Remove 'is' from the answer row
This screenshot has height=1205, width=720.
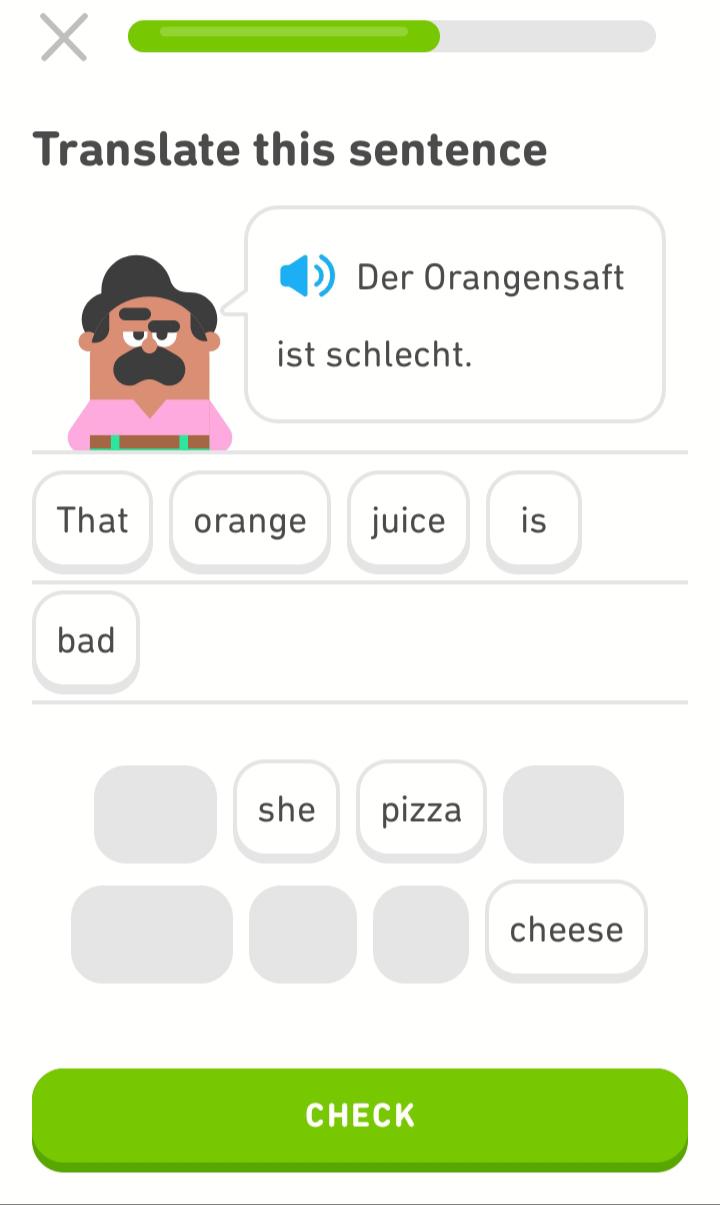click(x=533, y=520)
